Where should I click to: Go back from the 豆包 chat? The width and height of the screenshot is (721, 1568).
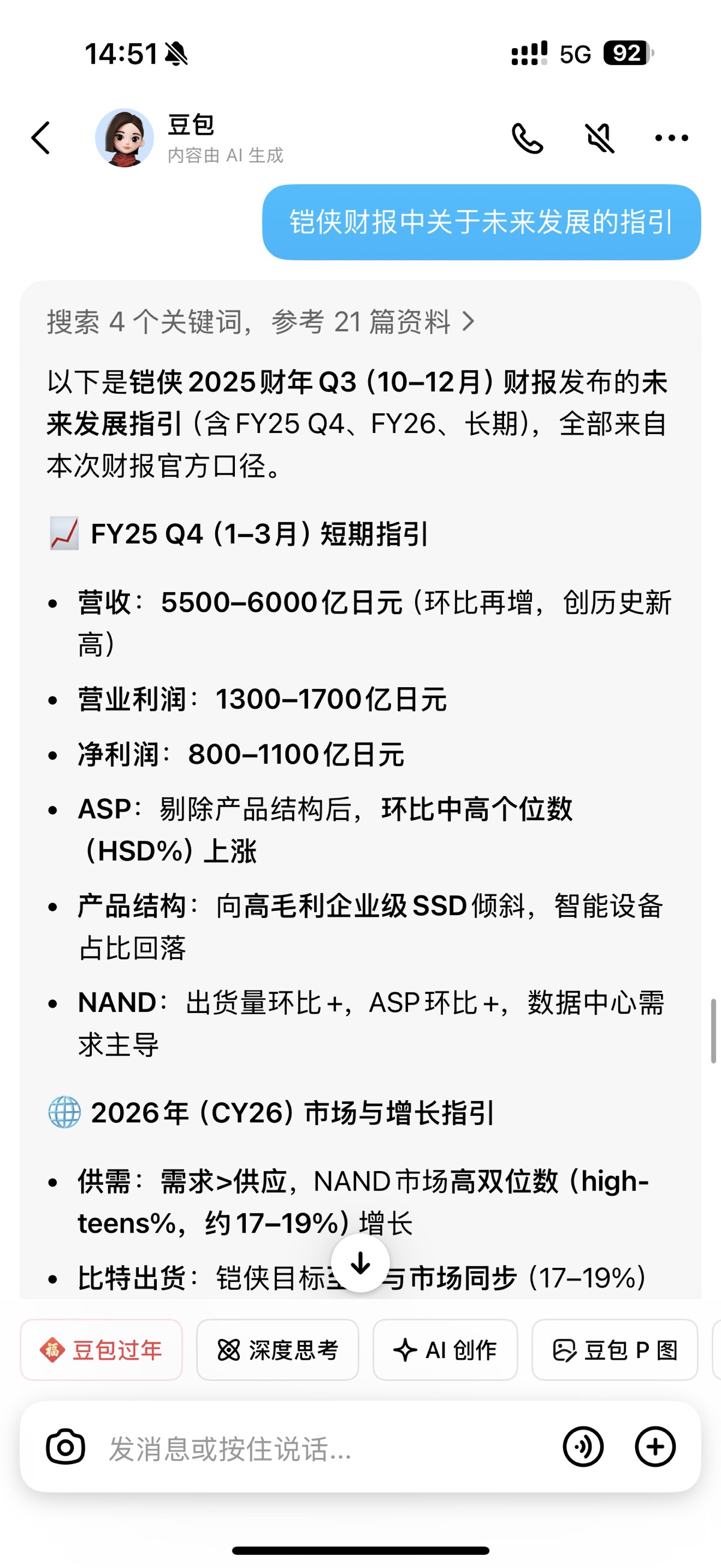pyautogui.click(x=41, y=138)
